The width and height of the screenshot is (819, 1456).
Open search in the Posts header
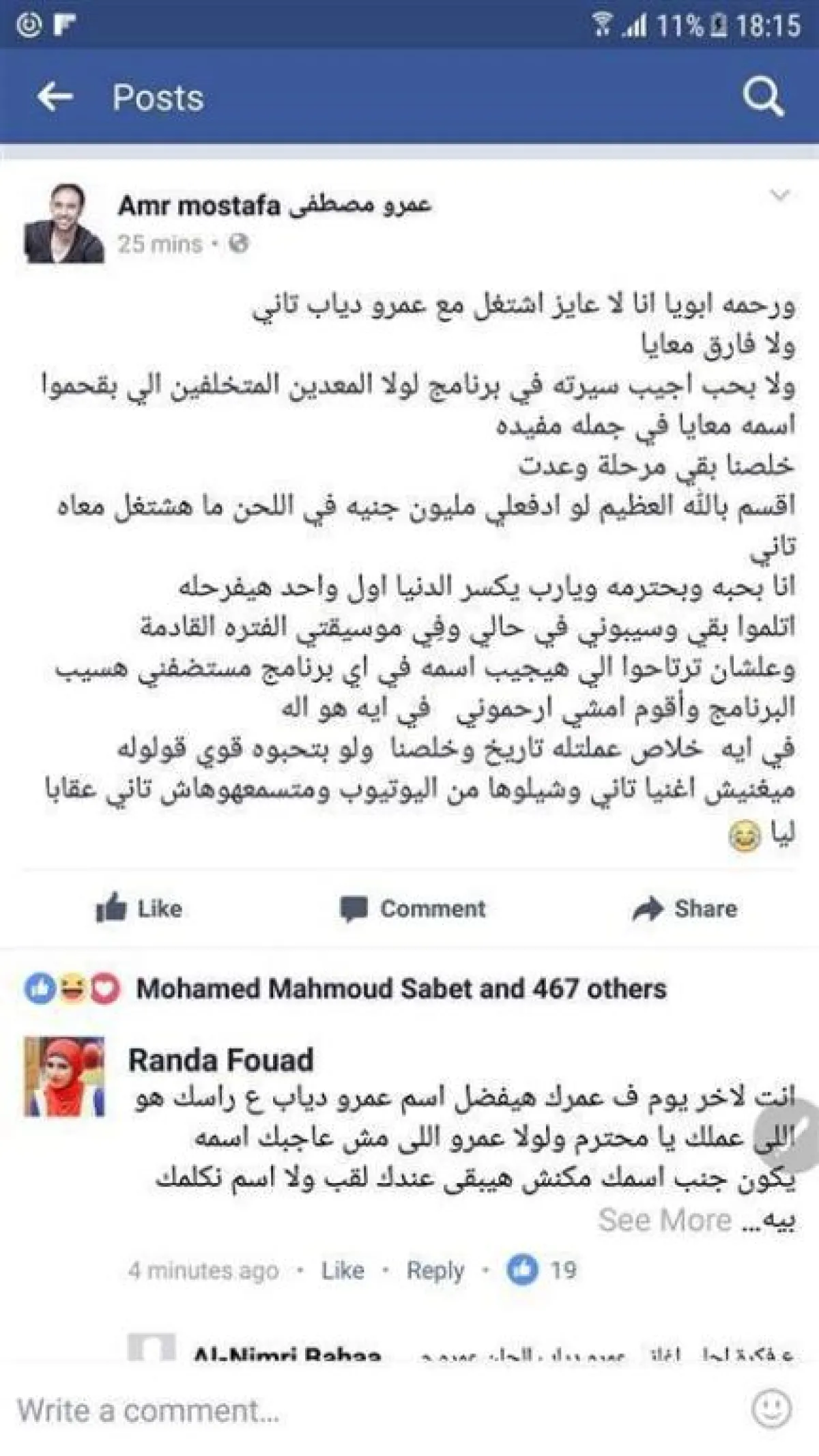point(762,97)
